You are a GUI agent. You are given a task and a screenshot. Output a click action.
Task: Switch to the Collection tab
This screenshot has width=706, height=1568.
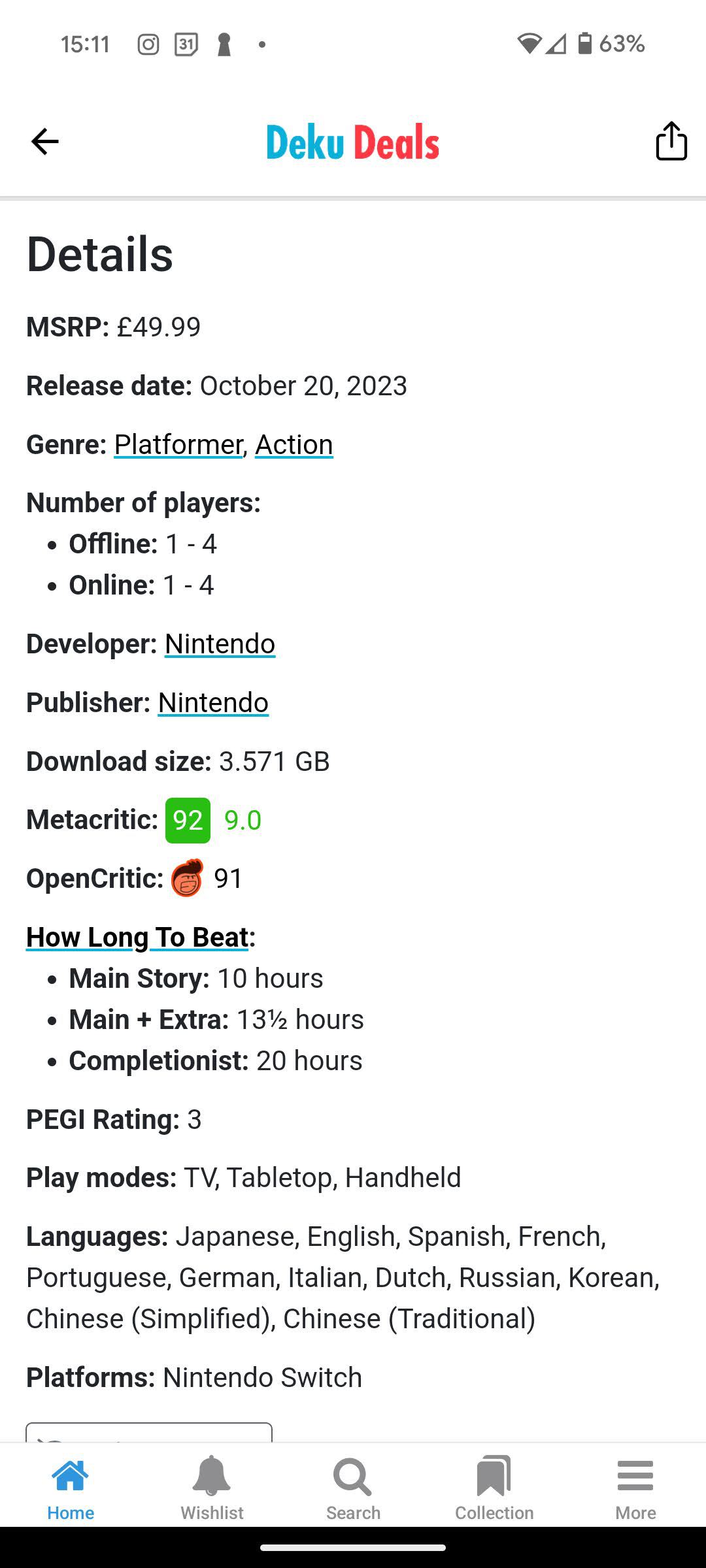pyautogui.click(x=494, y=1487)
